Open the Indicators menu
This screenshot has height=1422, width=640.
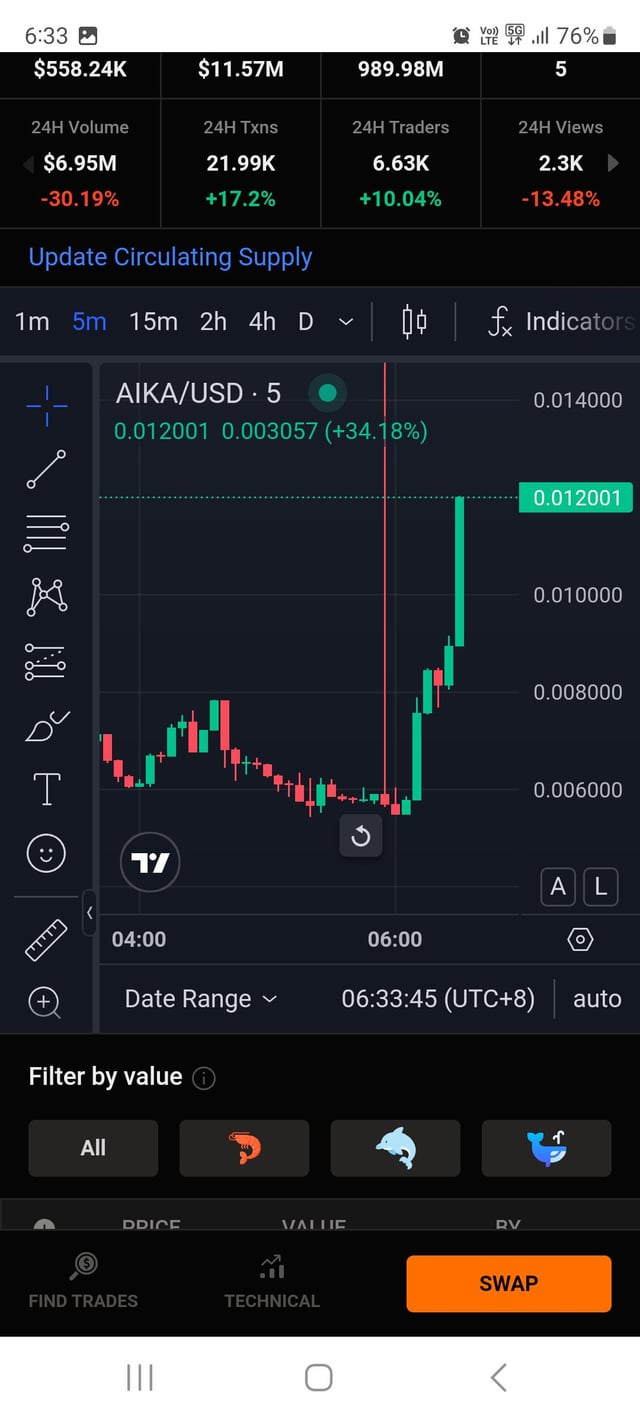(x=562, y=321)
